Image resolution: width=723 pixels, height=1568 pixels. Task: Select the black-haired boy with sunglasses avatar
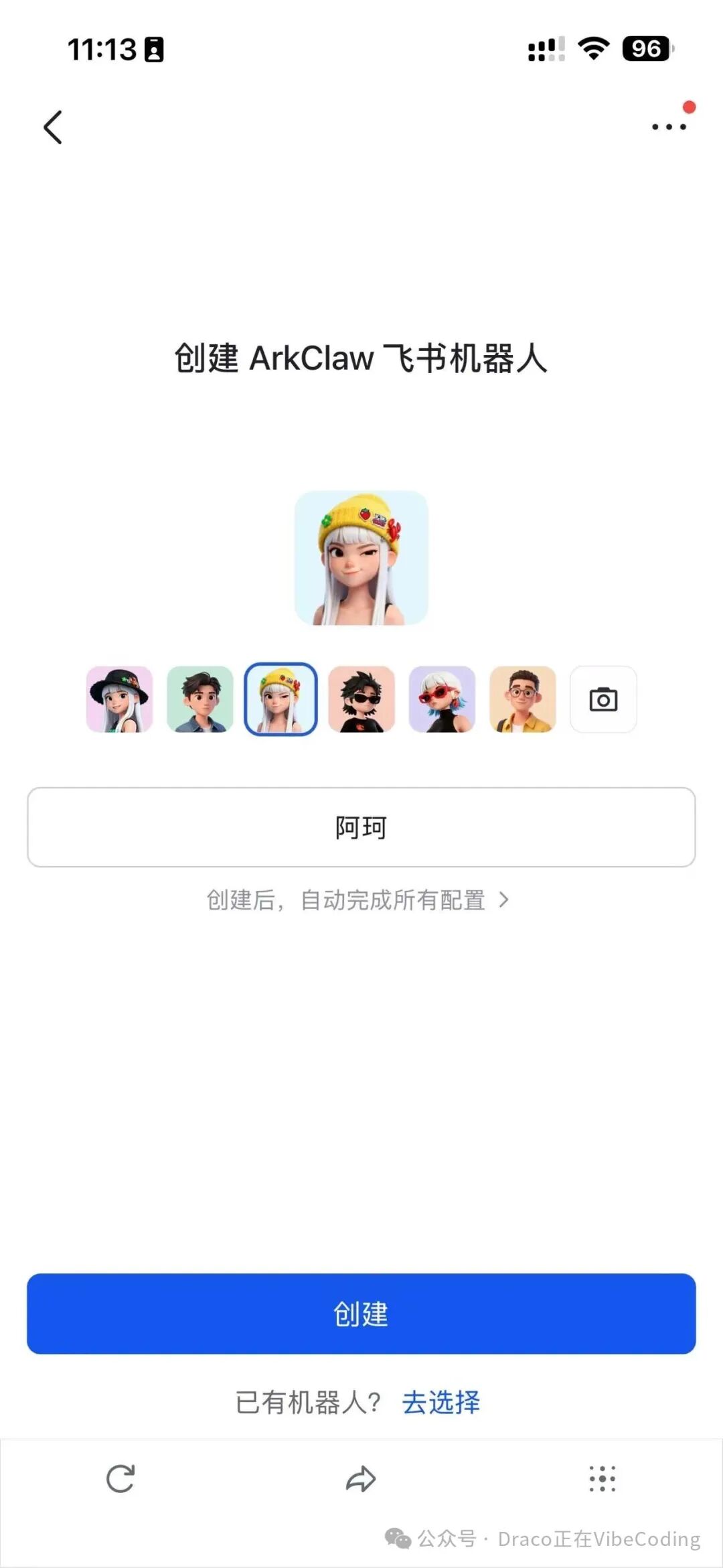click(361, 700)
